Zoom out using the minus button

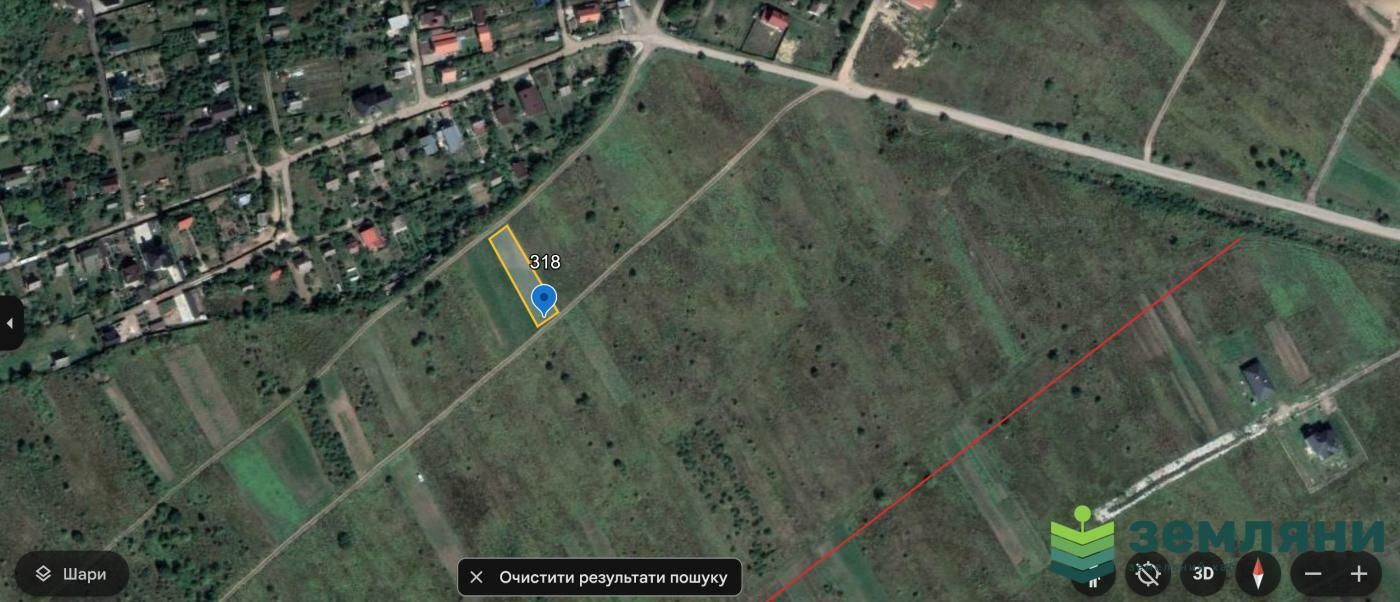(x=1313, y=574)
